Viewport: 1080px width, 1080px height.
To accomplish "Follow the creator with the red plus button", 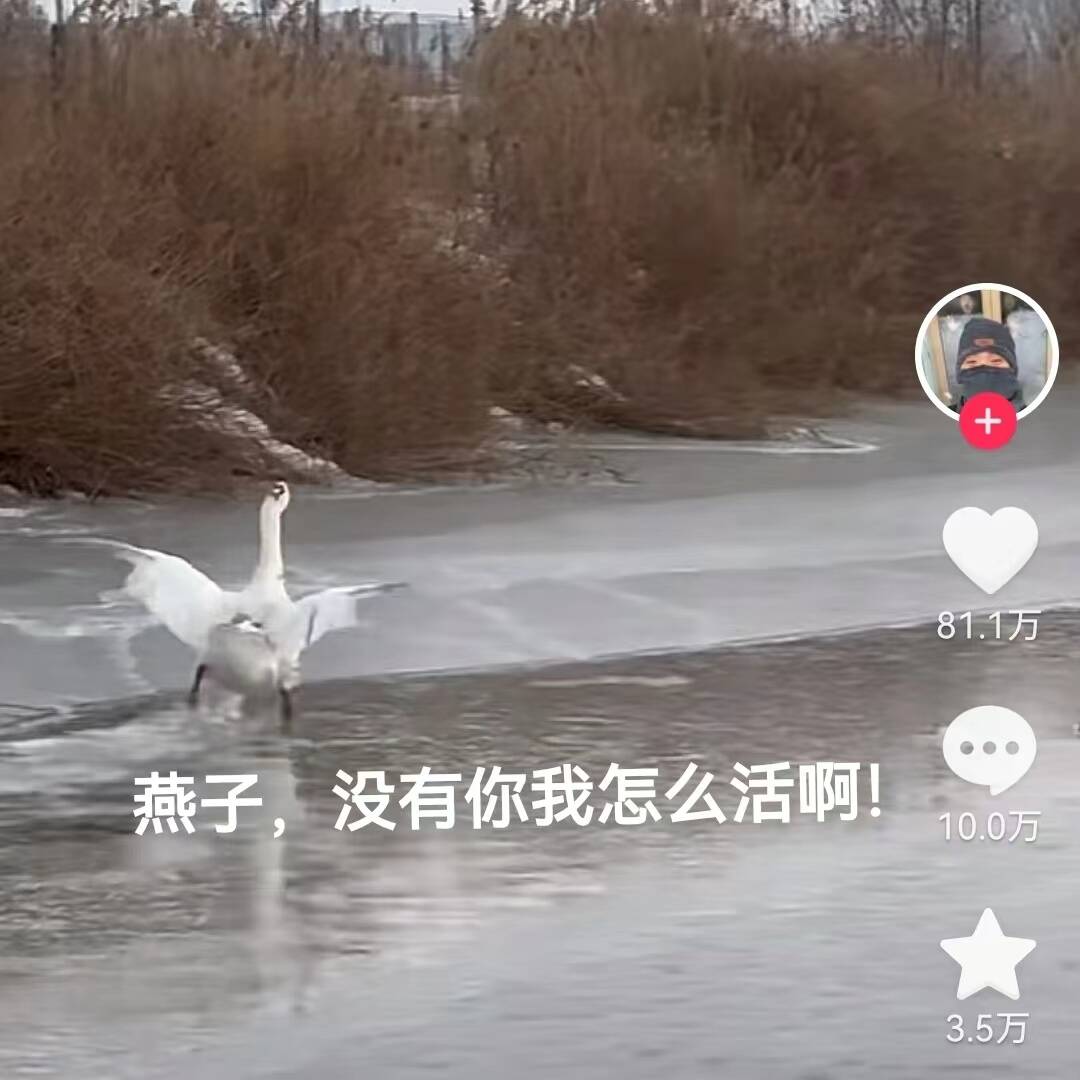I will pos(988,421).
